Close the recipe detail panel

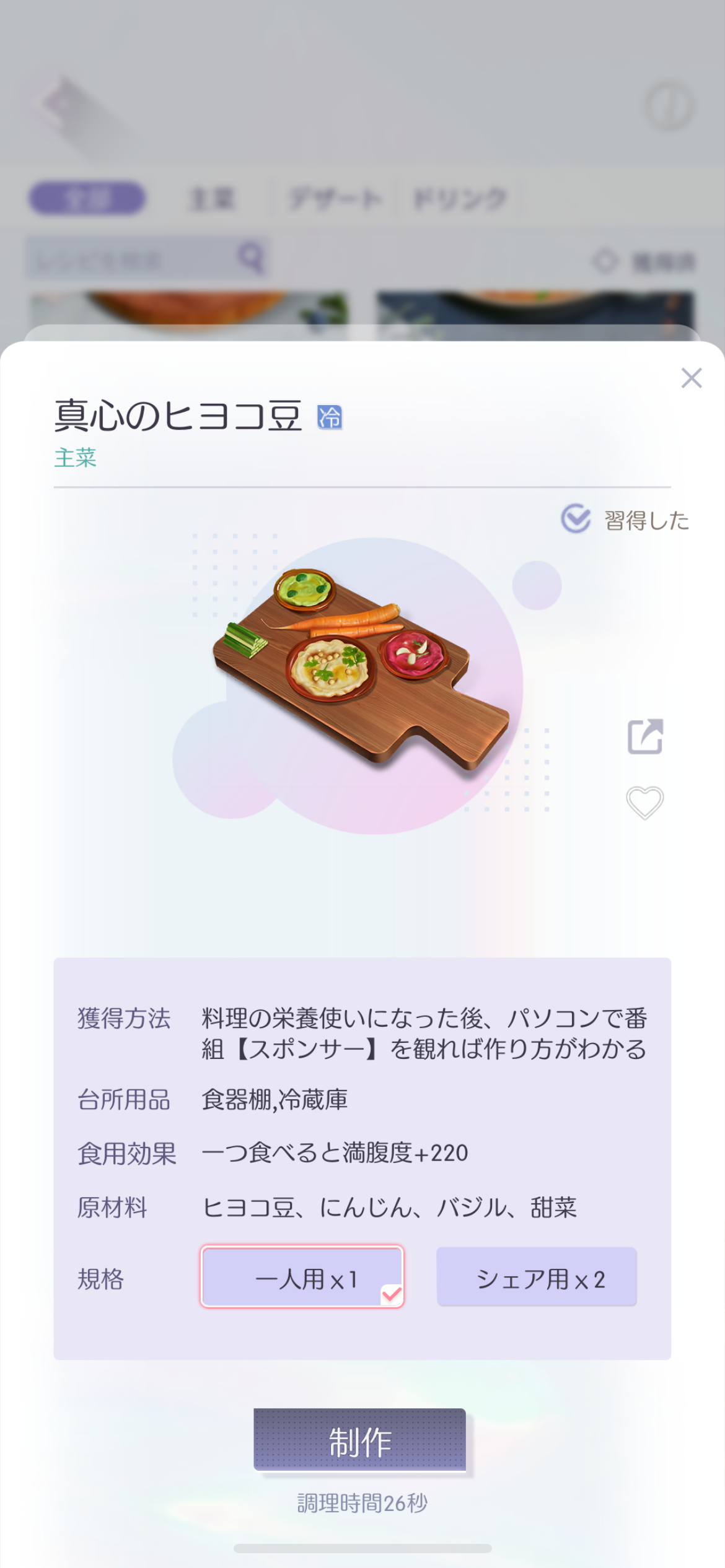tap(691, 378)
